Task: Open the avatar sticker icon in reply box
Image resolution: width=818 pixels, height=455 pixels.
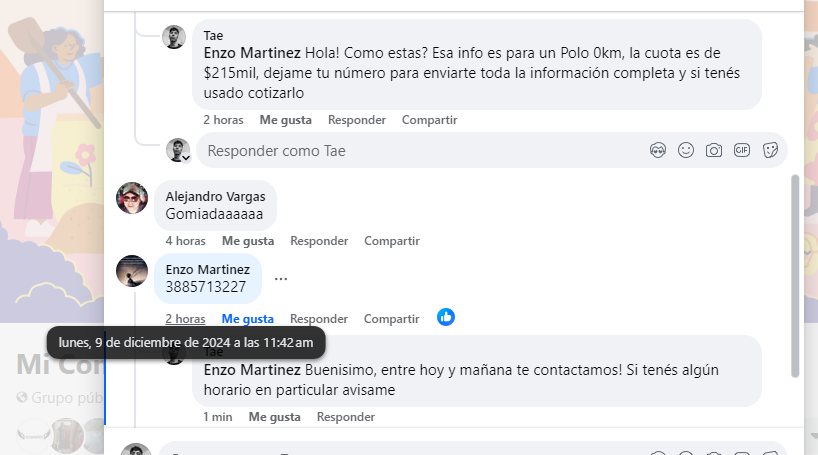Action: (658, 150)
